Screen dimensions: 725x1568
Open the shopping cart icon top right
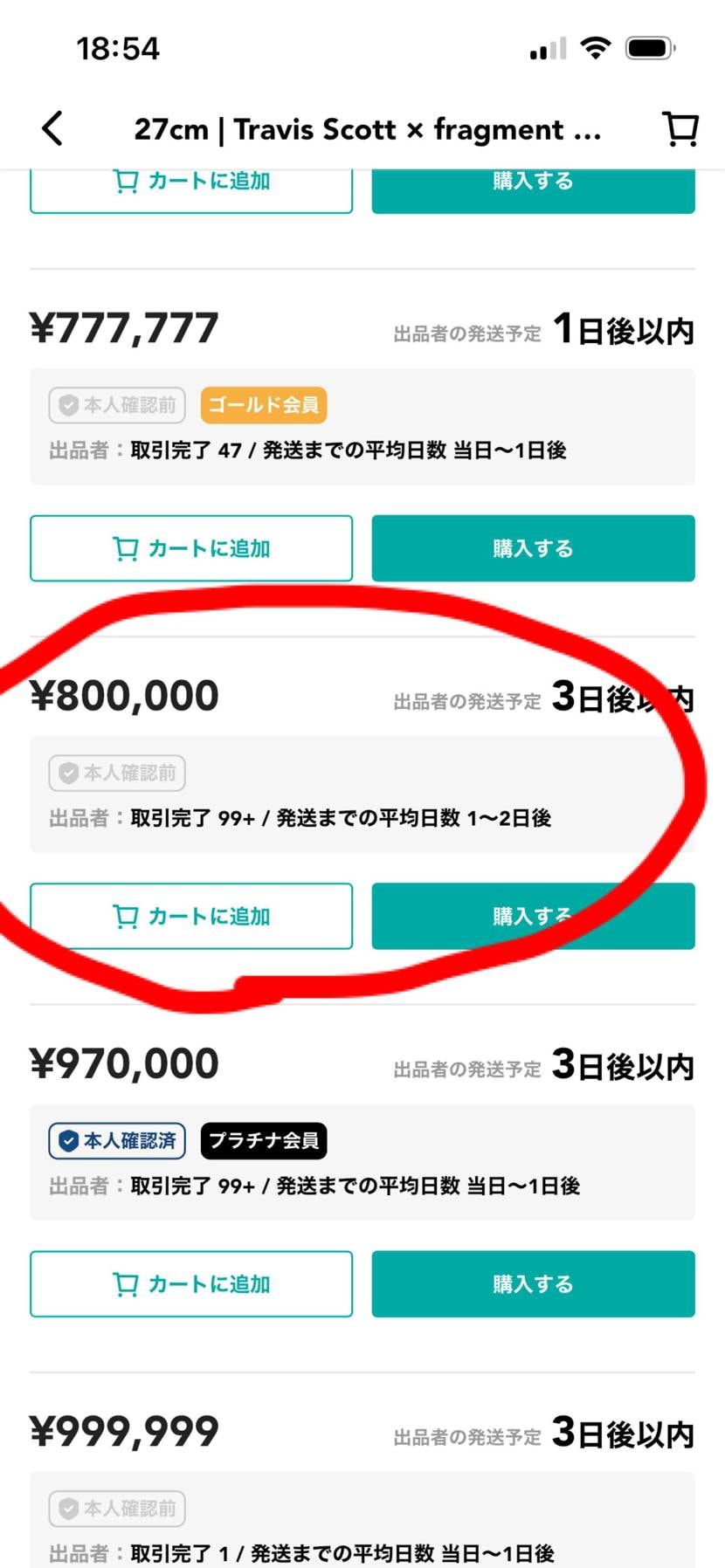(680, 128)
